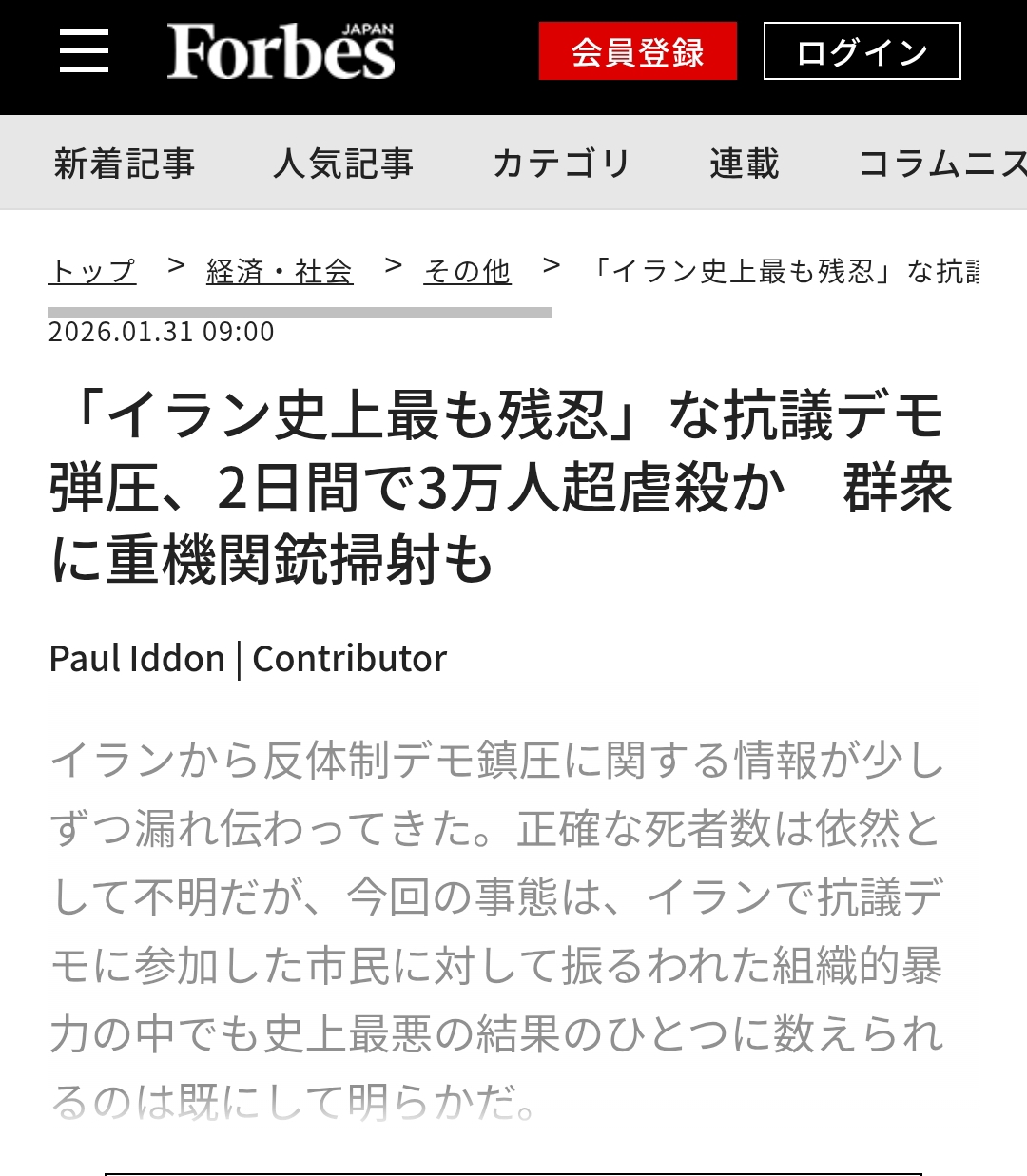
Task: Tap the 会員登録 button
Action: [637, 52]
